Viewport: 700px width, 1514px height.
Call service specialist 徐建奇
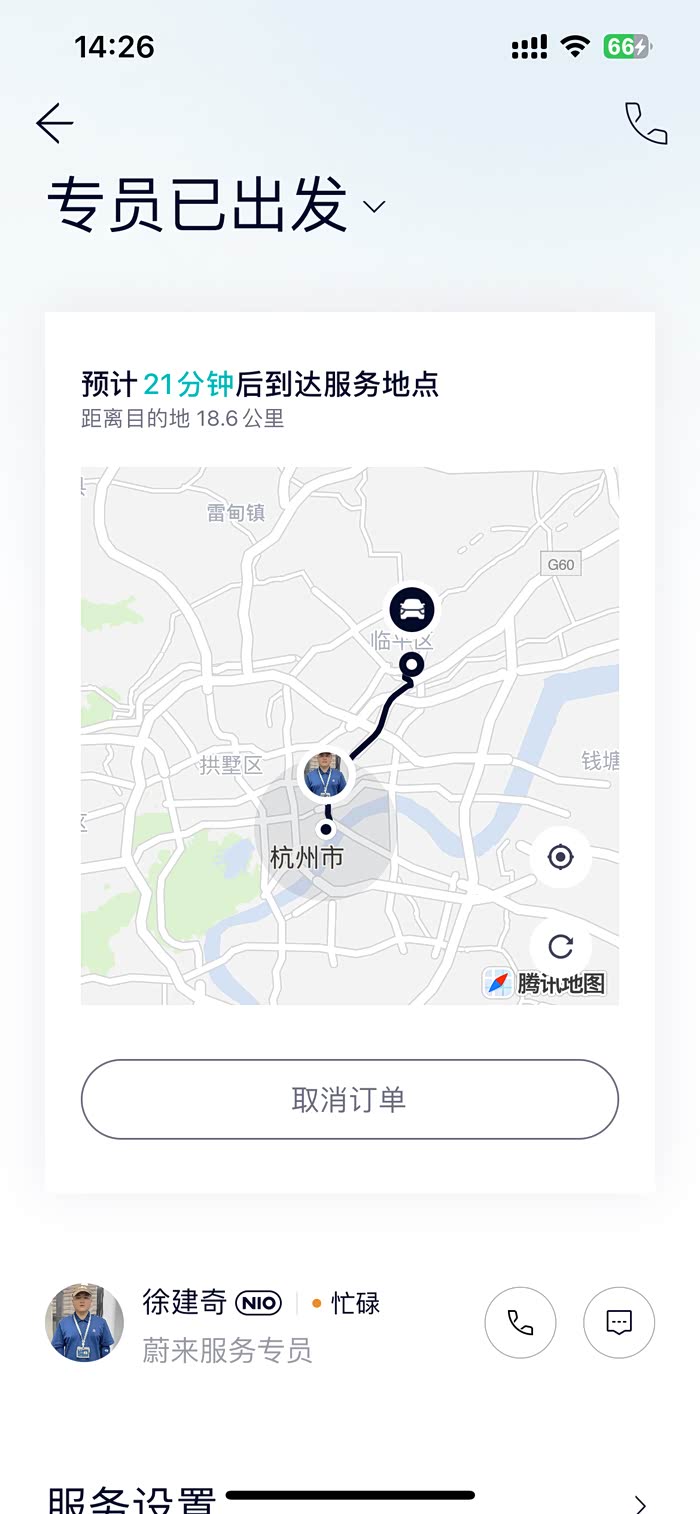point(520,1322)
